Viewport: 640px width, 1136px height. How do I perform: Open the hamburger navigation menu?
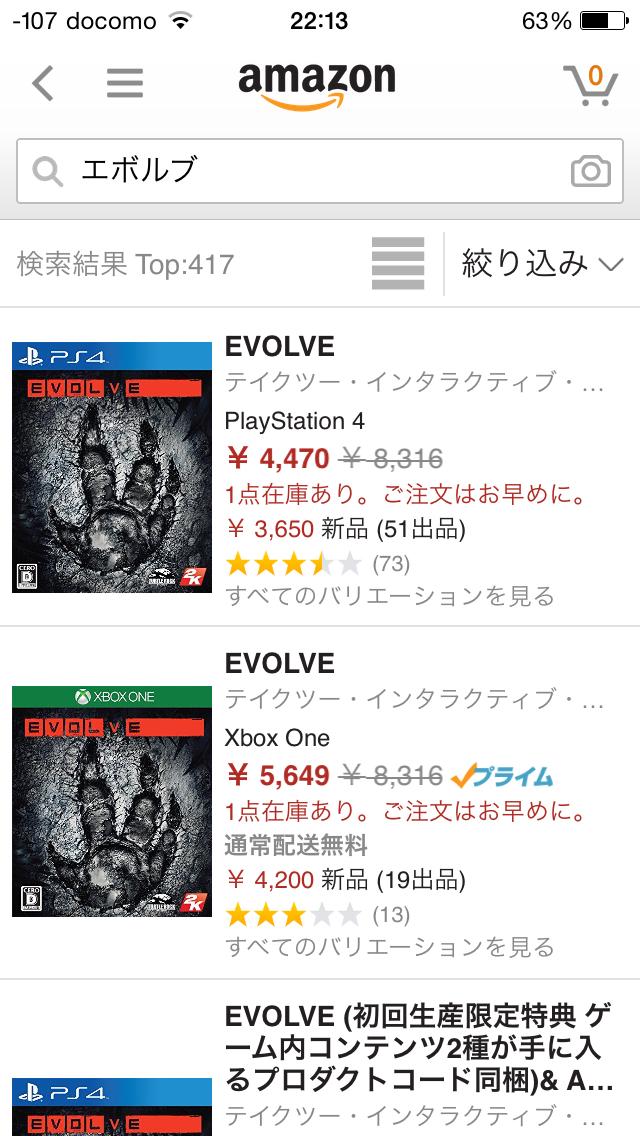(x=125, y=84)
